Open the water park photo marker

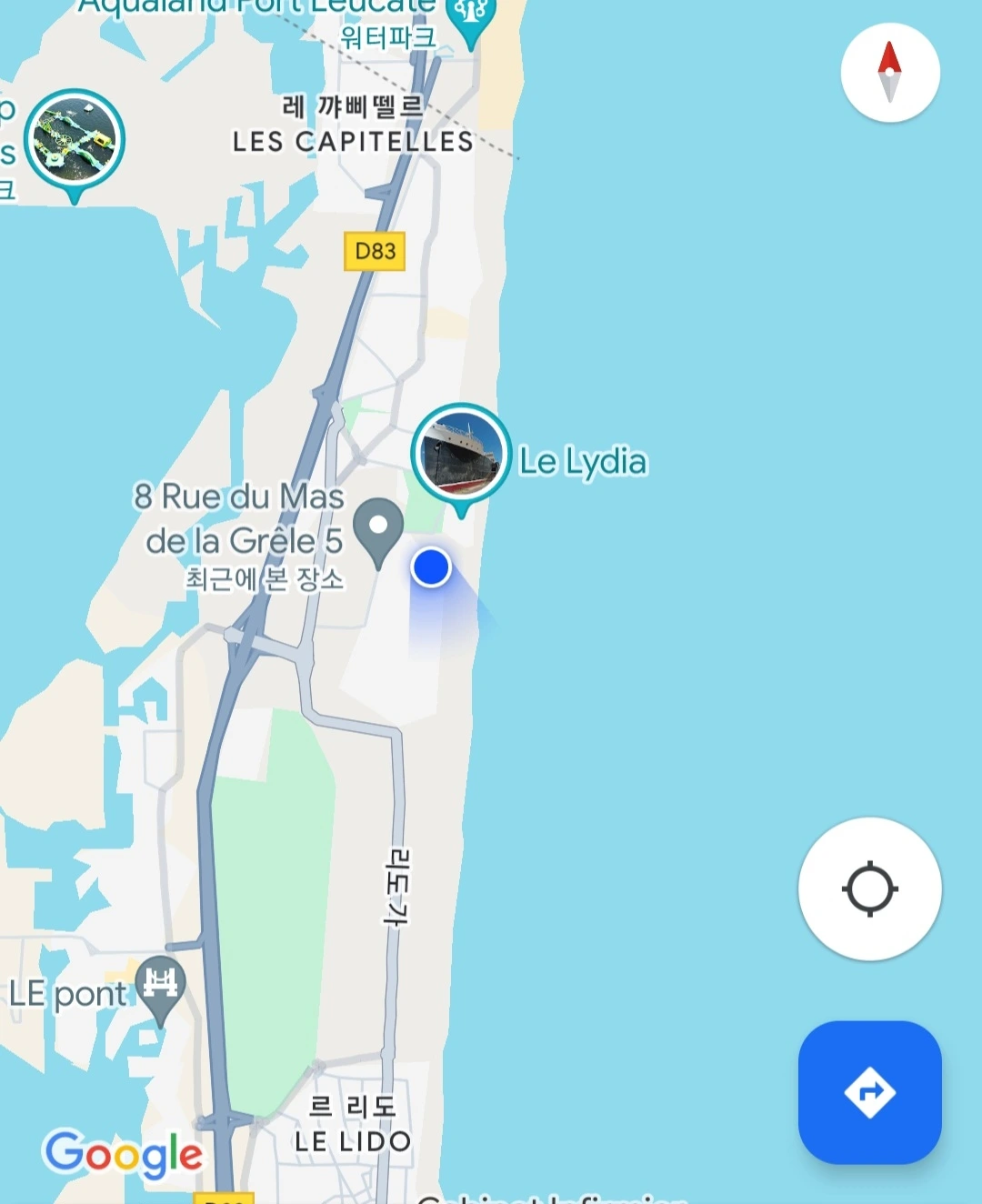pos(75,141)
